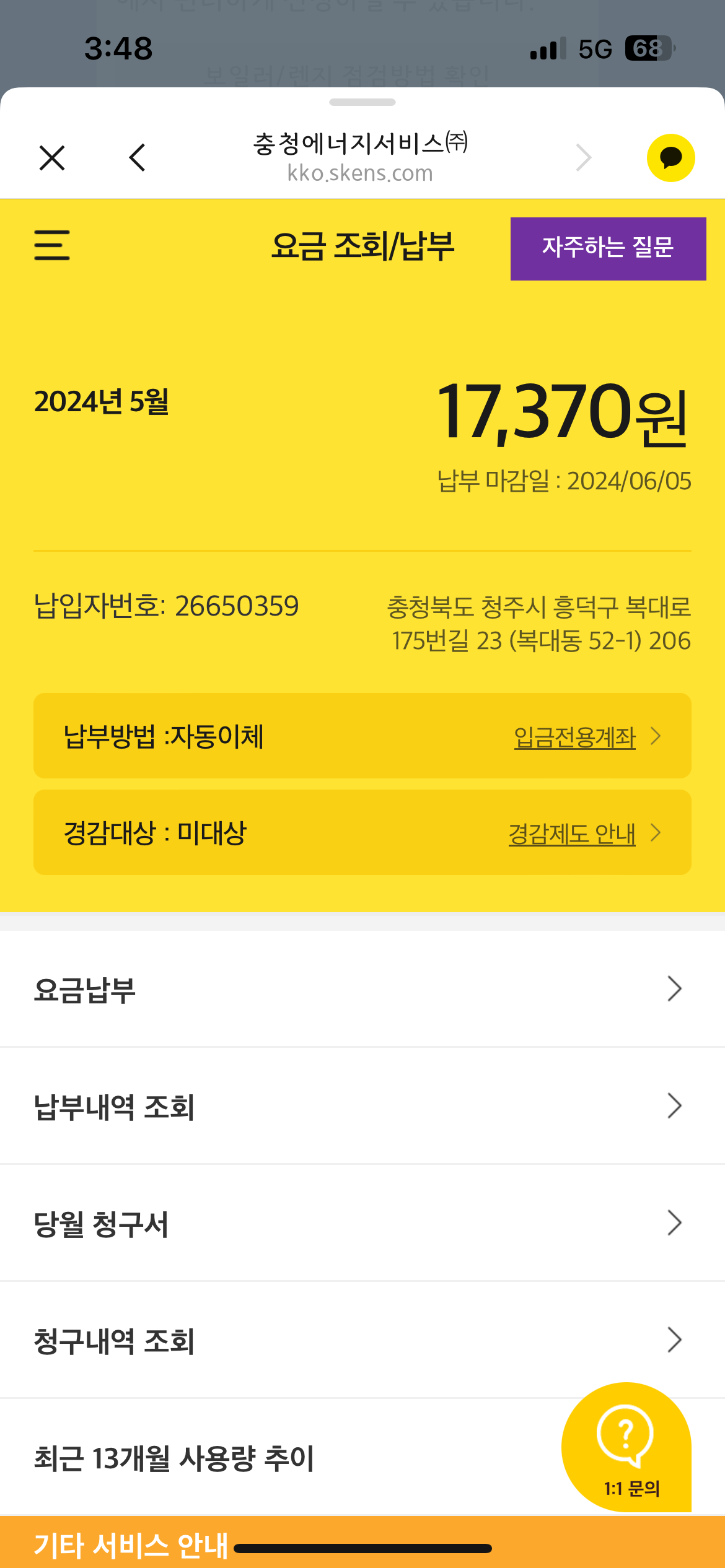The image size is (725, 1568).
Task: Open the hamburger menu
Action: click(52, 245)
